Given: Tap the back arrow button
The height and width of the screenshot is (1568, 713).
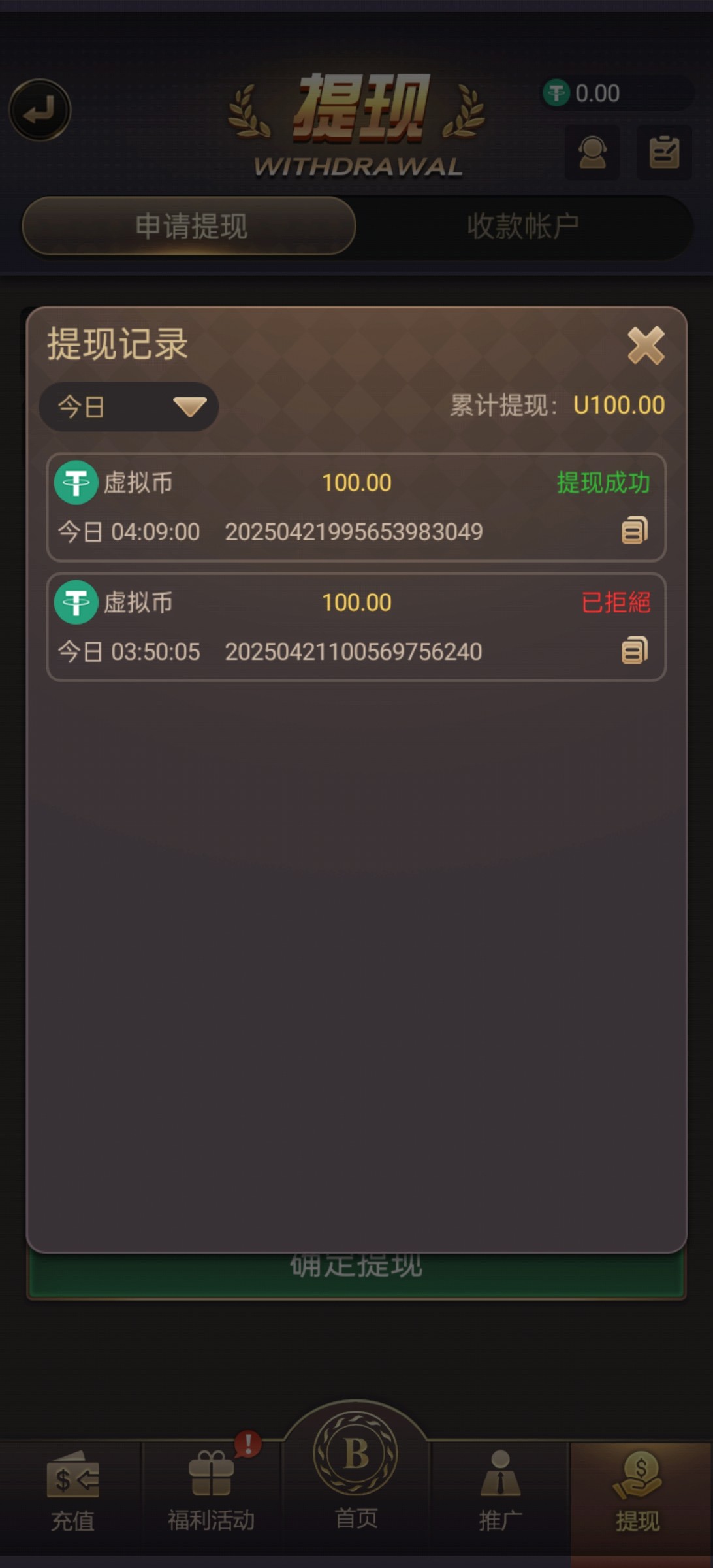Looking at the screenshot, I should point(40,110).
